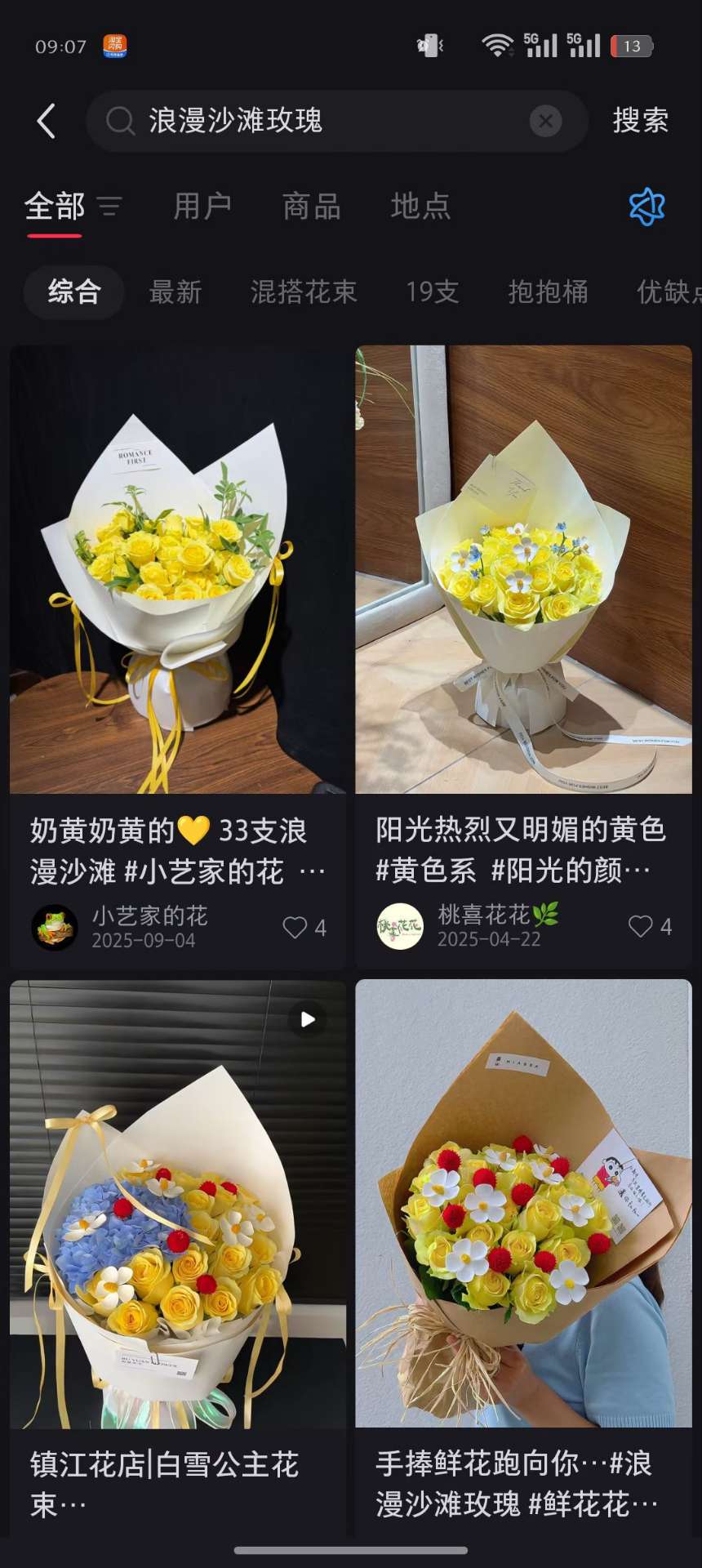Filter by 19支 chip
Viewport: 702px width, 1568px height.
(x=432, y=292)
